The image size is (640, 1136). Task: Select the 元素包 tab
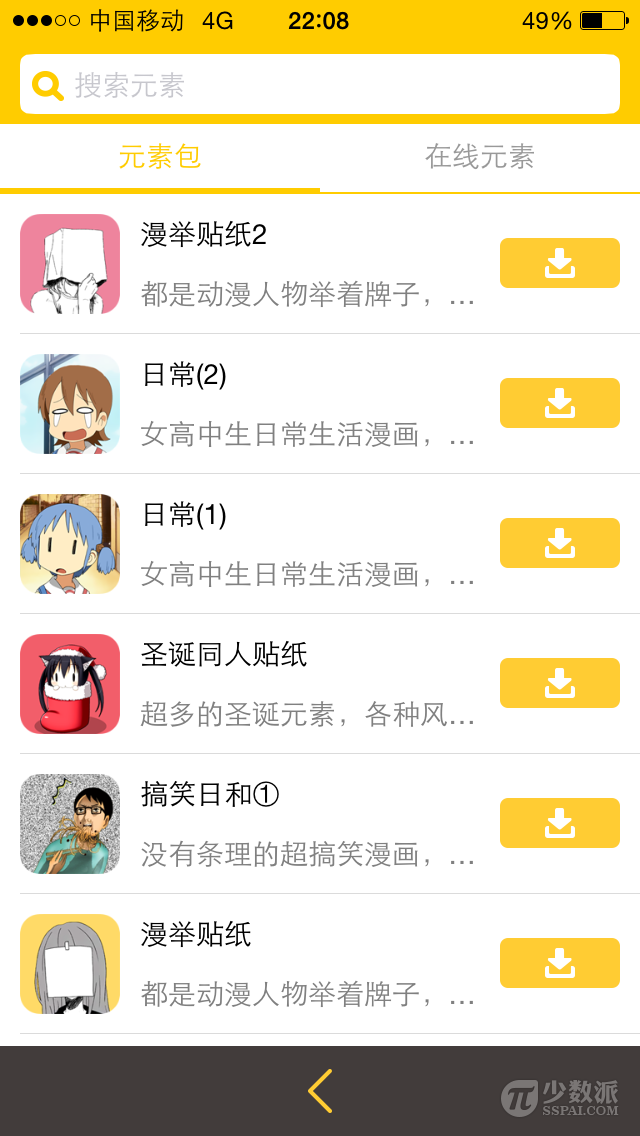160,157
